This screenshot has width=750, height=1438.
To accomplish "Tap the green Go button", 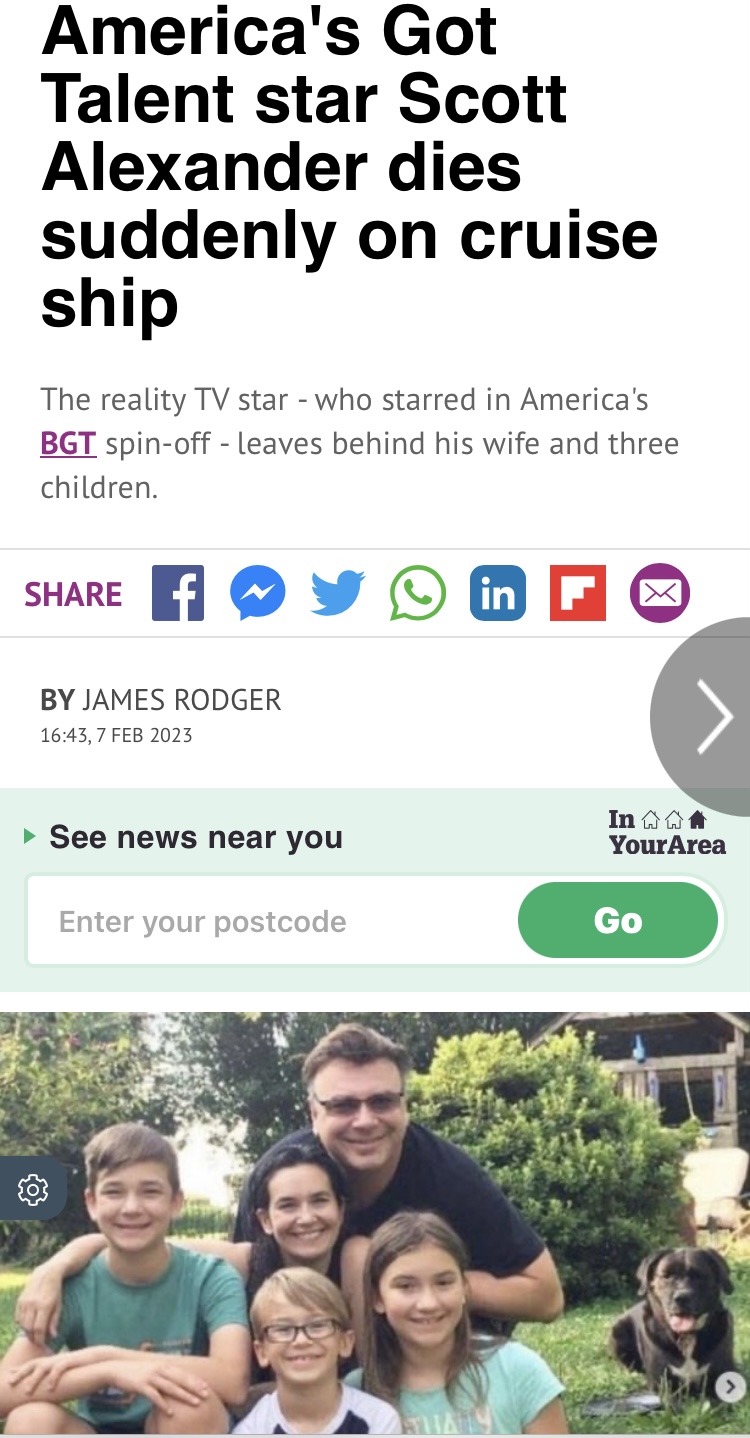I will [x=618, y=920].
